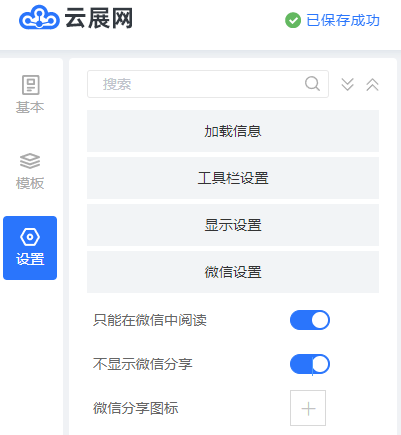Select the 设置 tab
The image size is (401, 435).
click(x=30, y=248)
